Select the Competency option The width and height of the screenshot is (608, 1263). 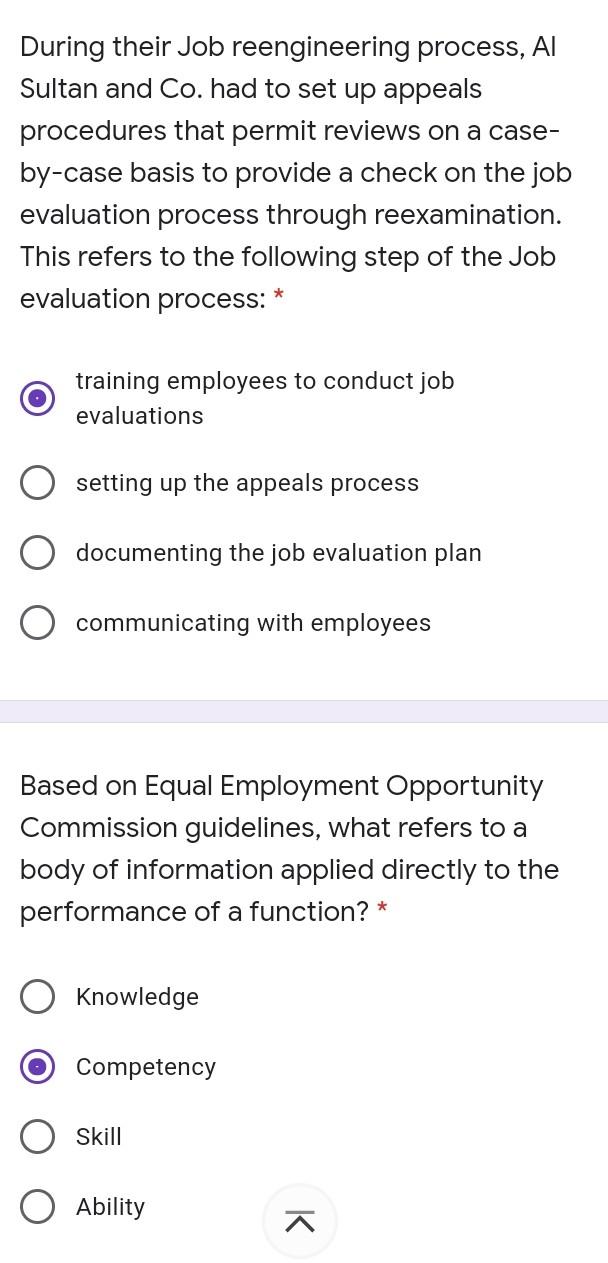pyautogui.click(x=38, y=1067)
